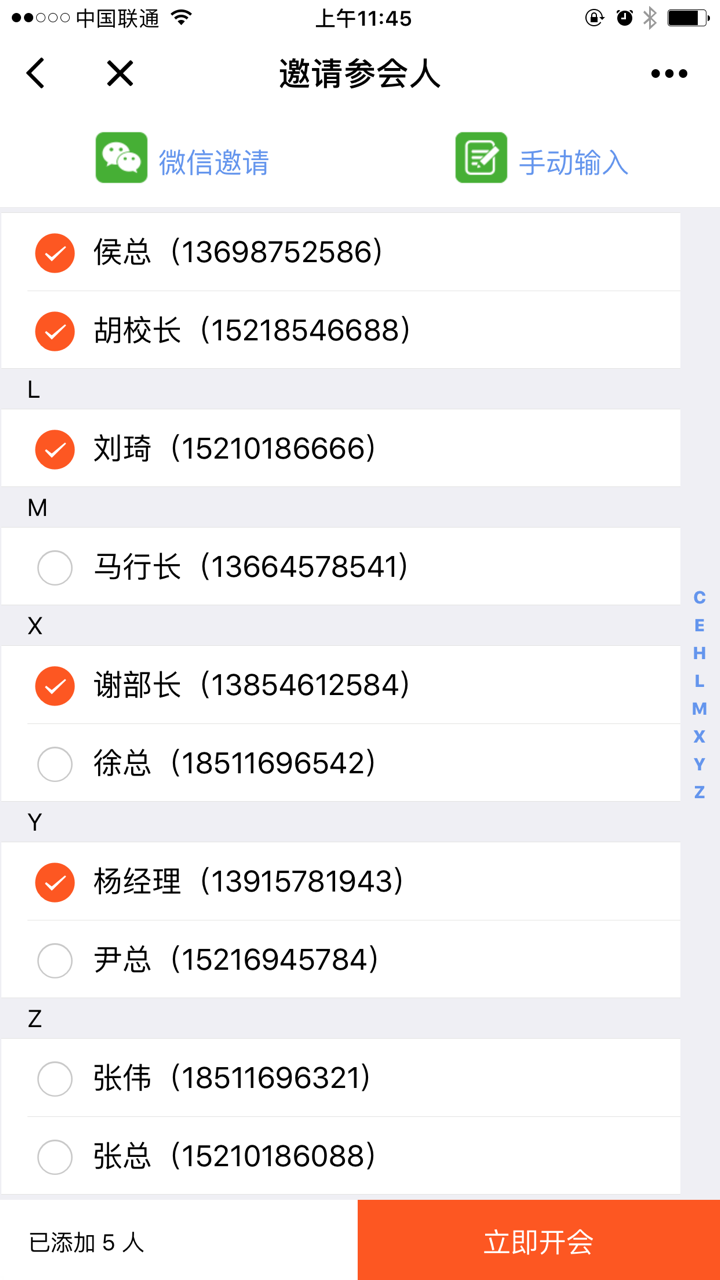Go back using the back arrow

coord(36,73)
